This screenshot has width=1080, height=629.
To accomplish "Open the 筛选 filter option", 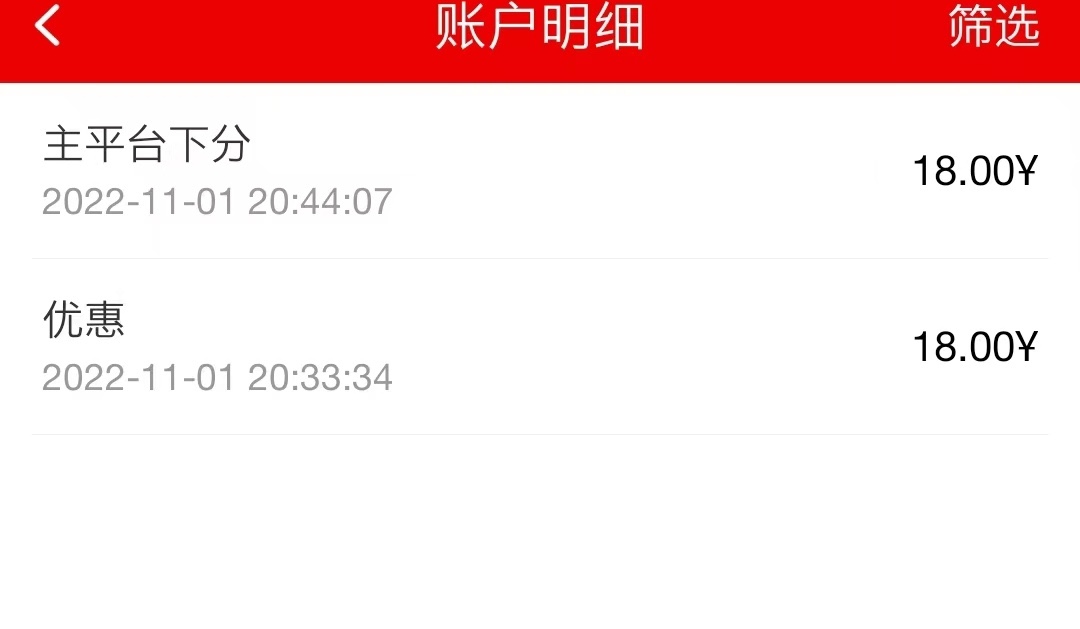I will tap(994, 26).
